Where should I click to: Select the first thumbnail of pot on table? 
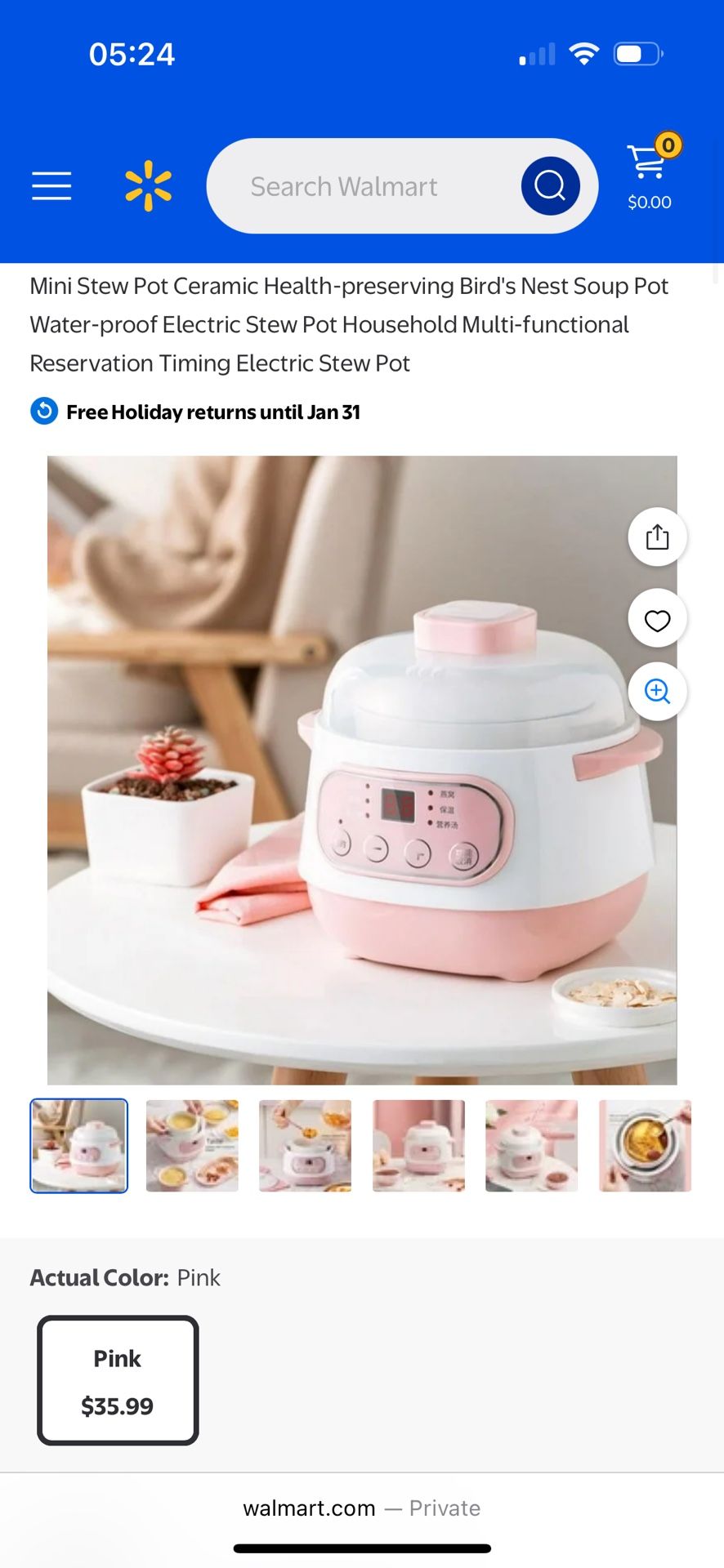tap(79, 1146)
